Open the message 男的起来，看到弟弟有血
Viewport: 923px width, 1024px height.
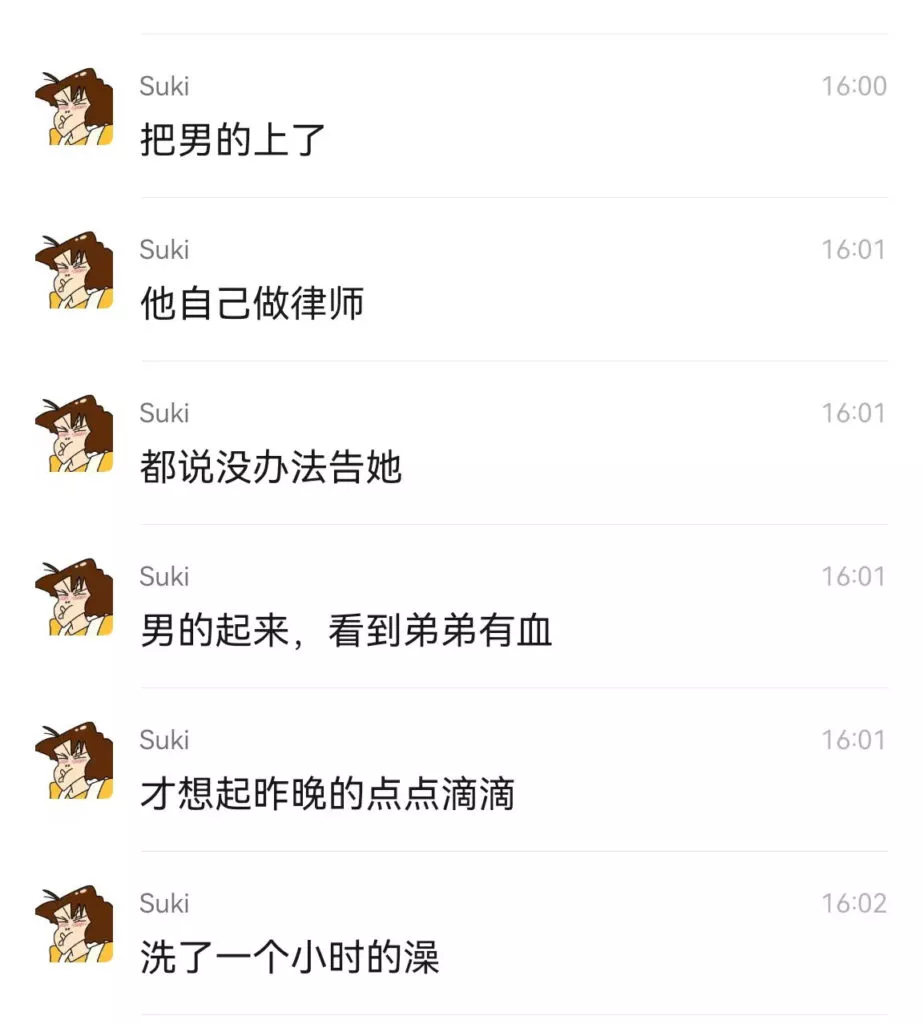(x=346, y=631)
